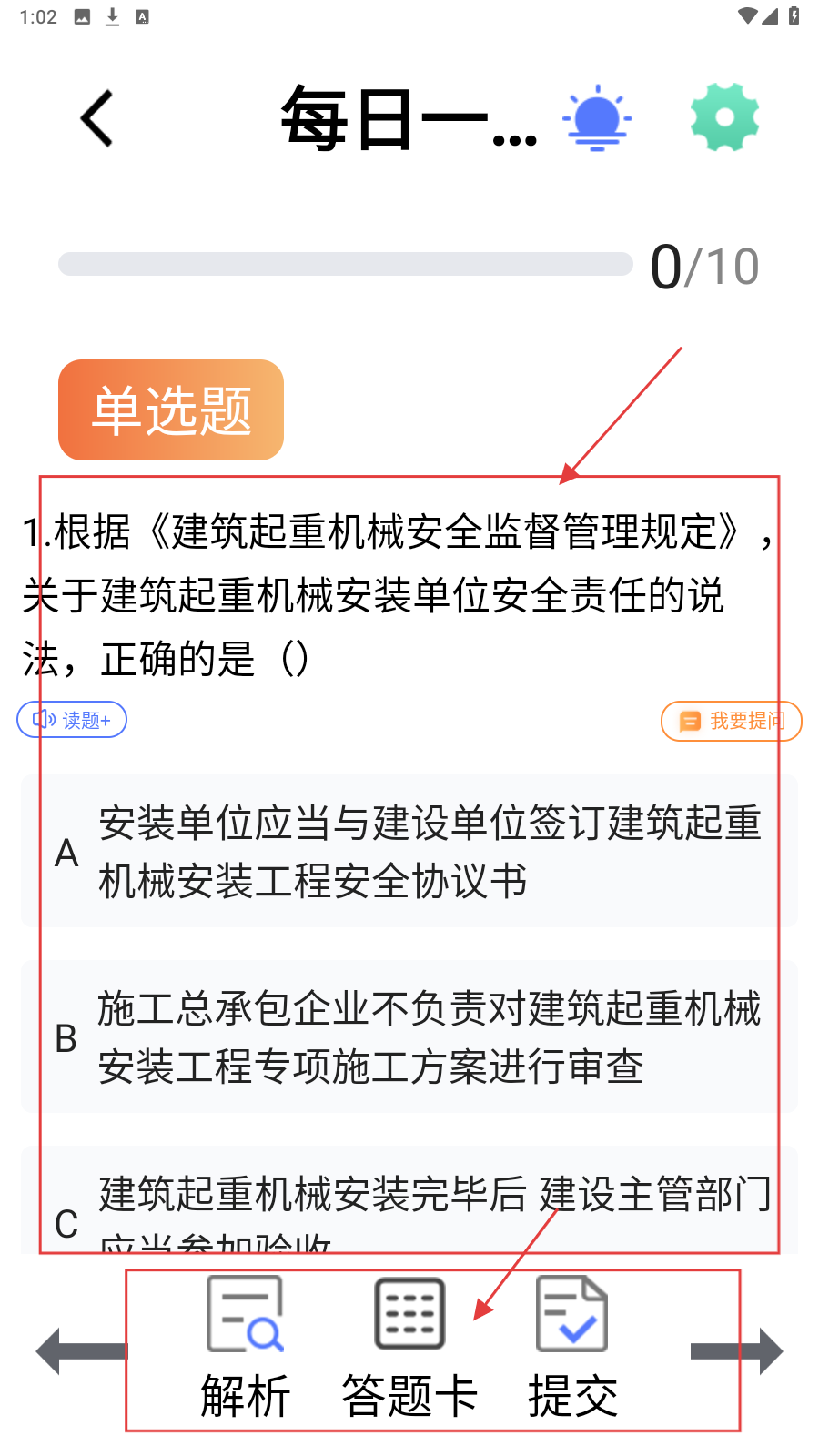Pick answer option C
Viewport: 819px width, 1456px height.
409,1203
